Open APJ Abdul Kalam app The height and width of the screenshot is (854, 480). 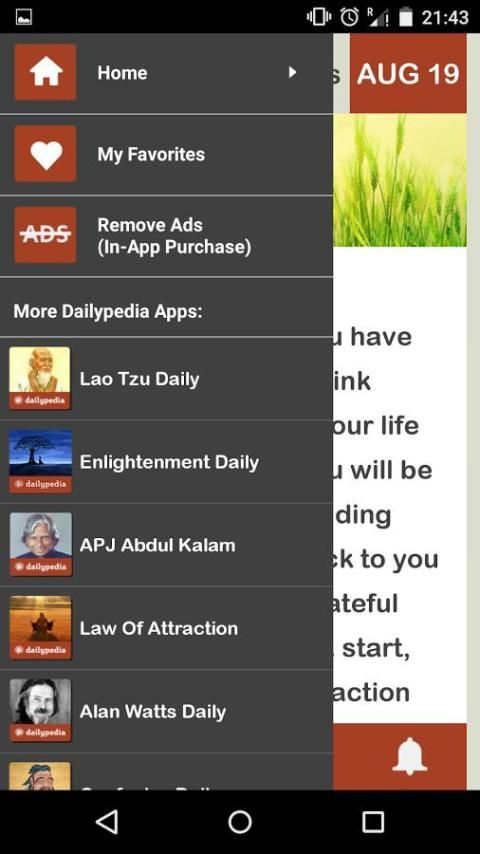(x=166, y=545)
